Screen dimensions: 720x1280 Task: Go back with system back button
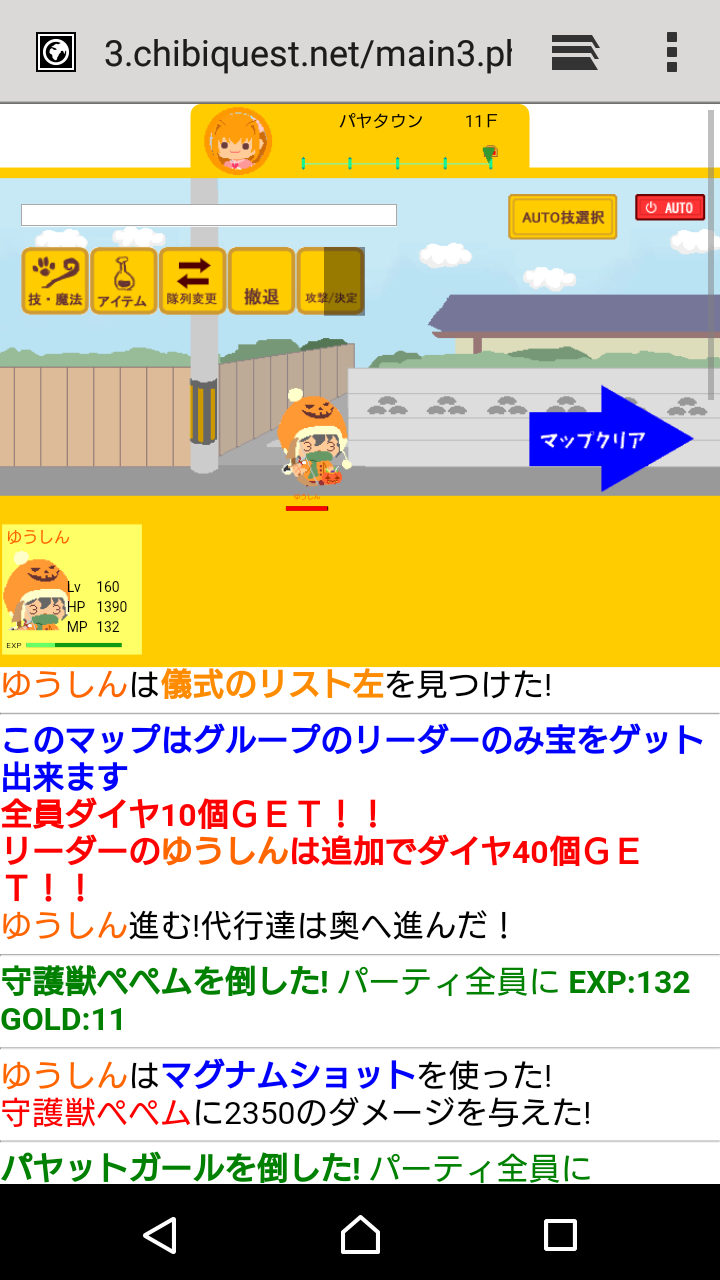coord(160,1234)
